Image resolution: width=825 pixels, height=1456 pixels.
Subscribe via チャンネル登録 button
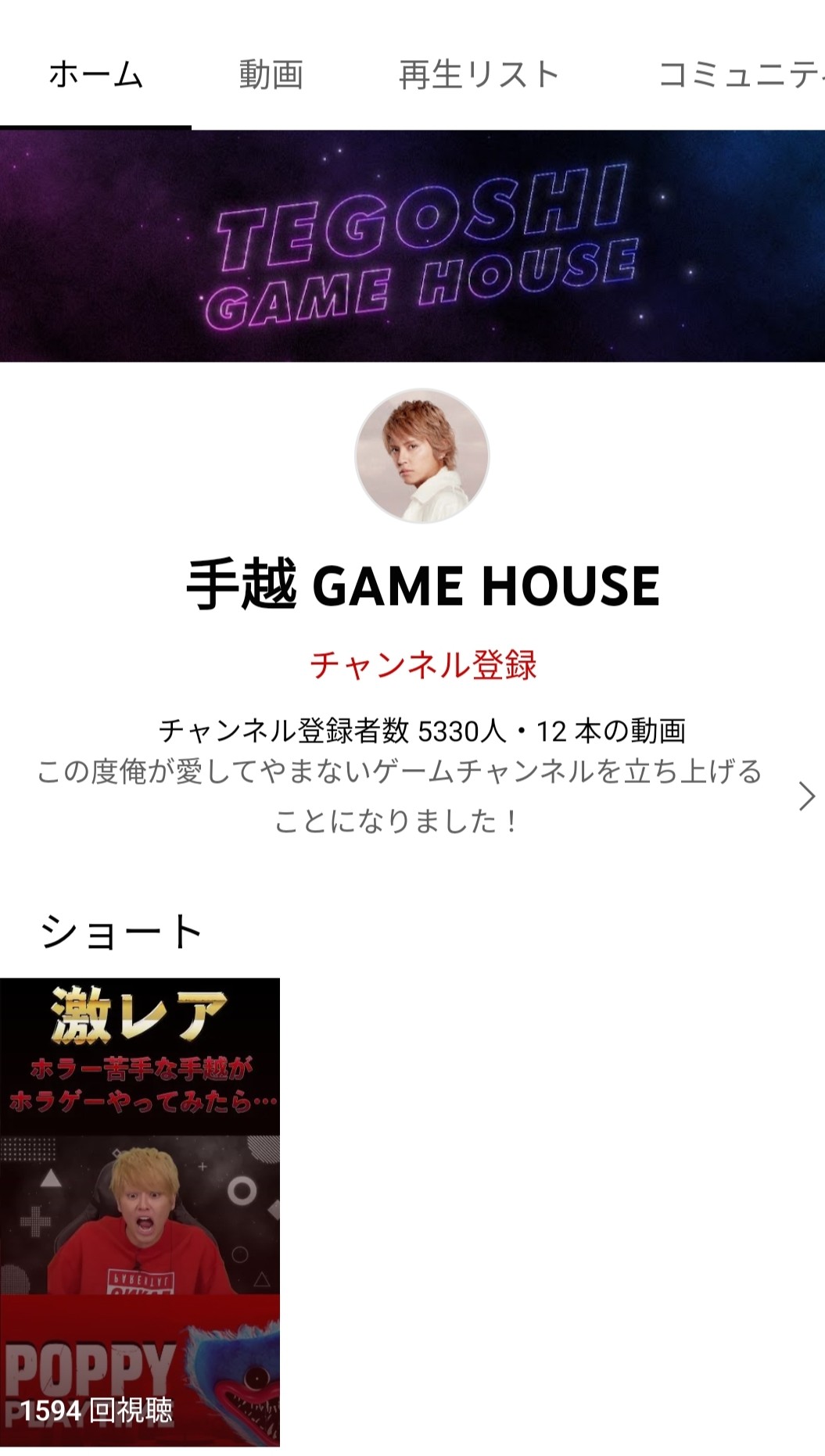pos(423,665)
